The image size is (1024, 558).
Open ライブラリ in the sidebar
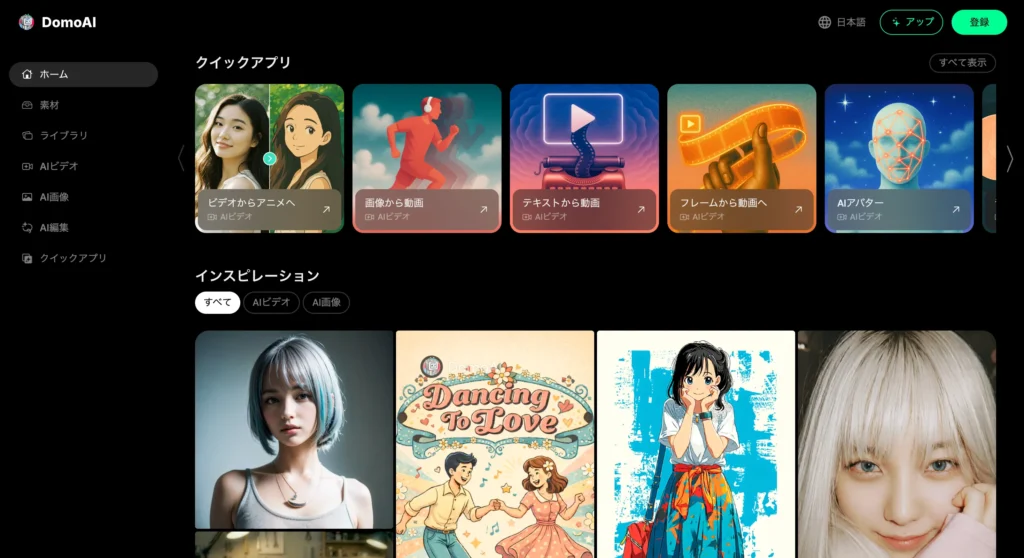(63, 135)
